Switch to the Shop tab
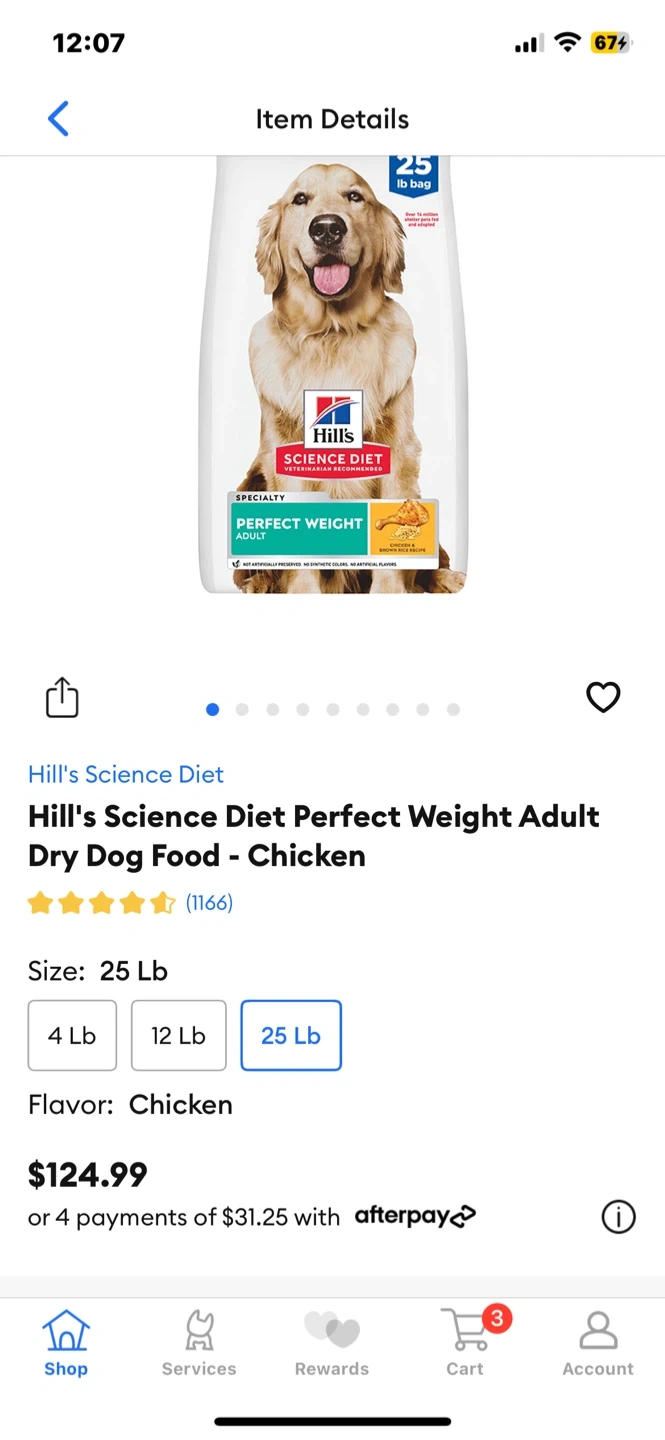The width and height of the screenshot is (665, 1440). [x=66, y=1343]
